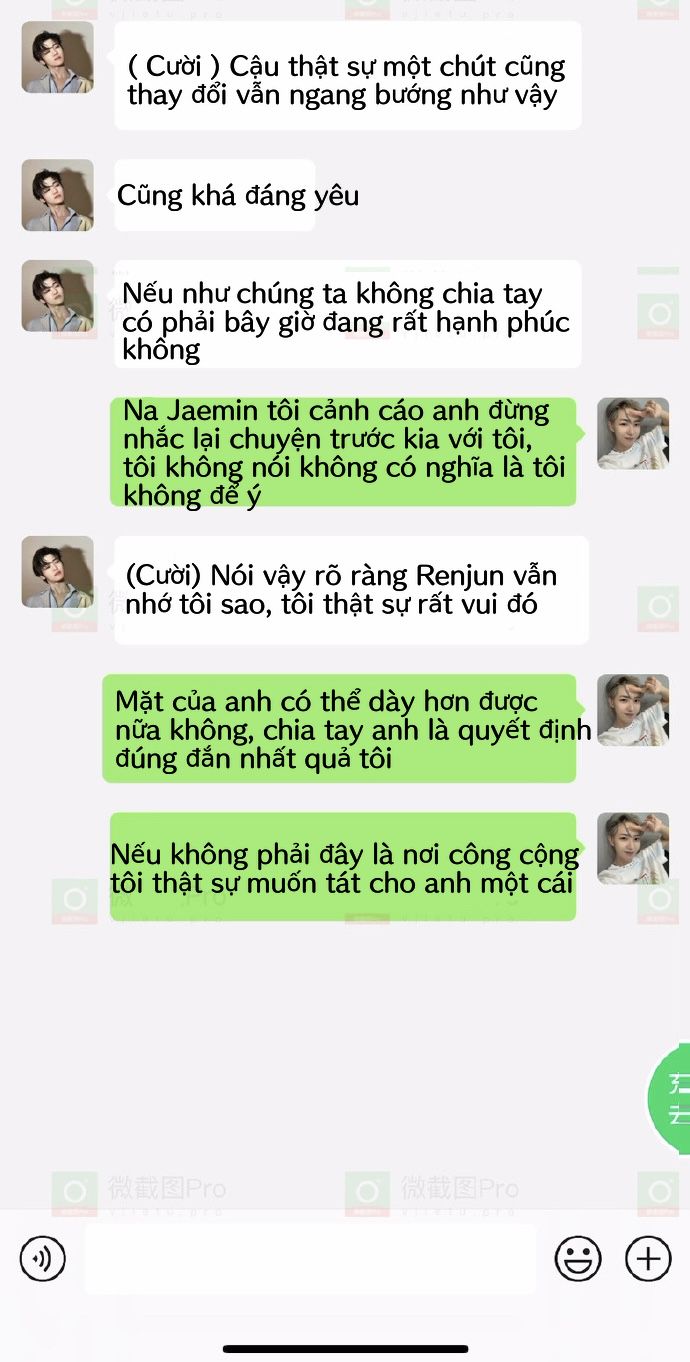Screen dimensions: 690x1362
Task: Focus the message text field
Action: pos(310,1258)
